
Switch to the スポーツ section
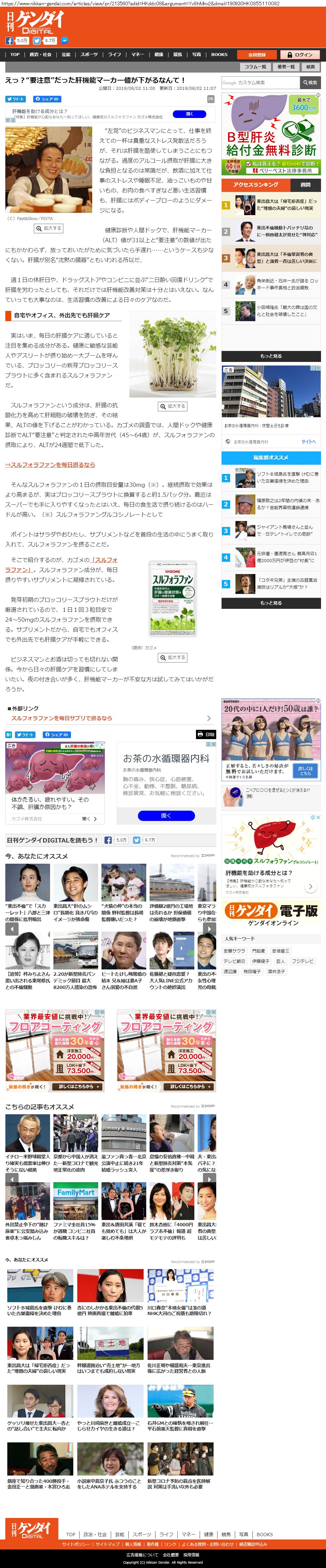[x=89, y=54]
